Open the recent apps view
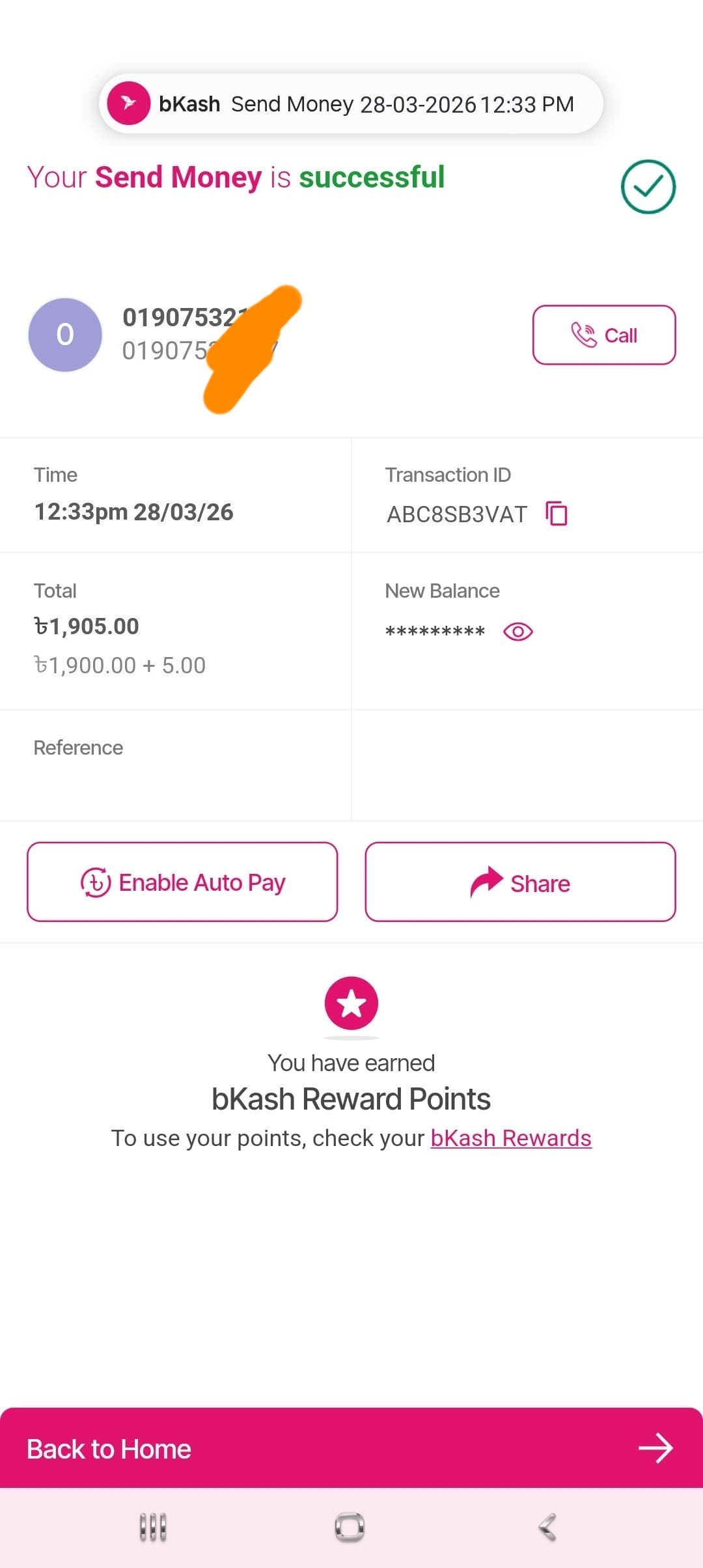Viewport: 703px width, 1568px height. coord(153,1527)
